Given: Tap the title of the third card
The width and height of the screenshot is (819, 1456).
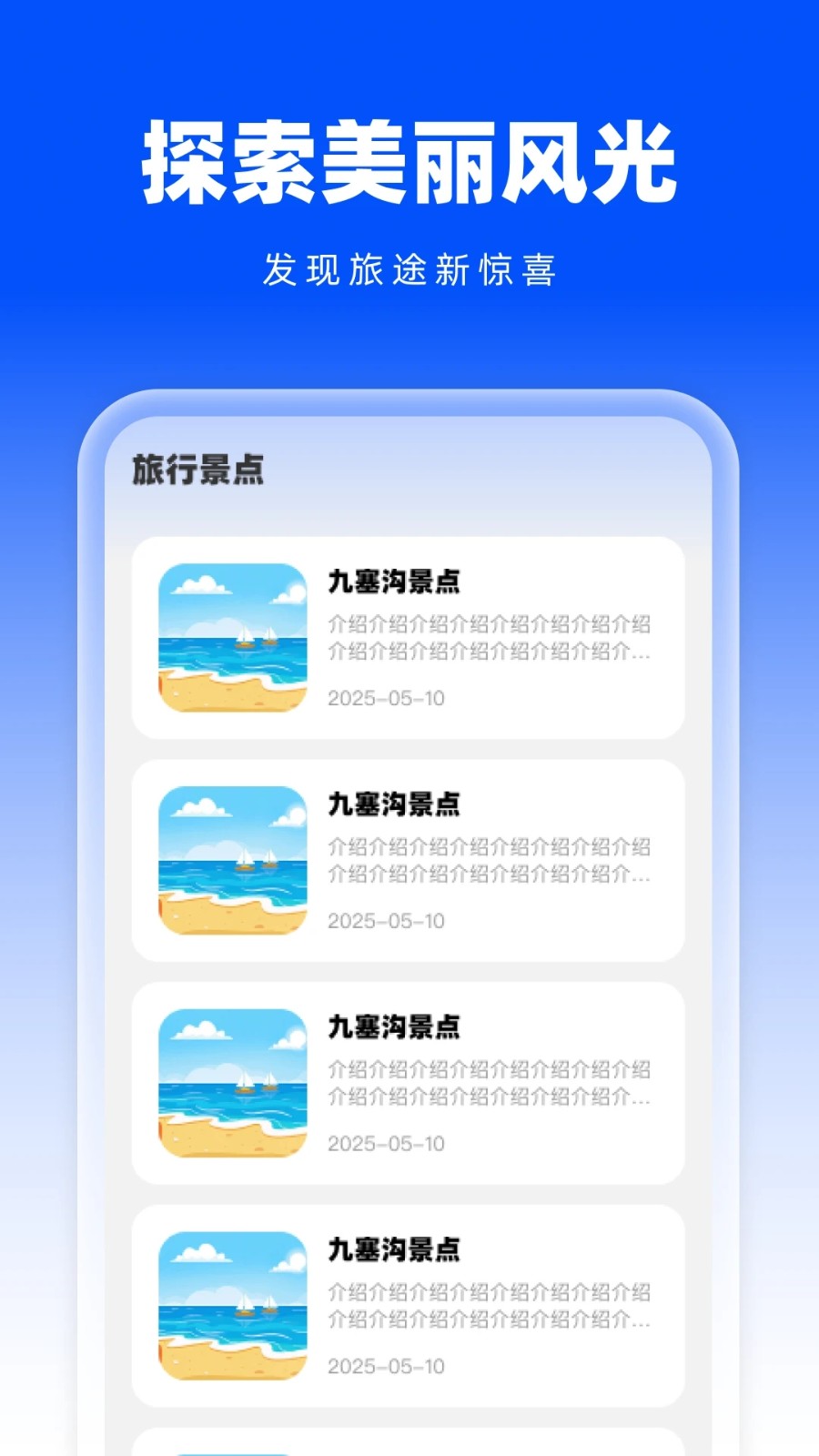Looking at the screenshot, I should tap(393, 1029).
